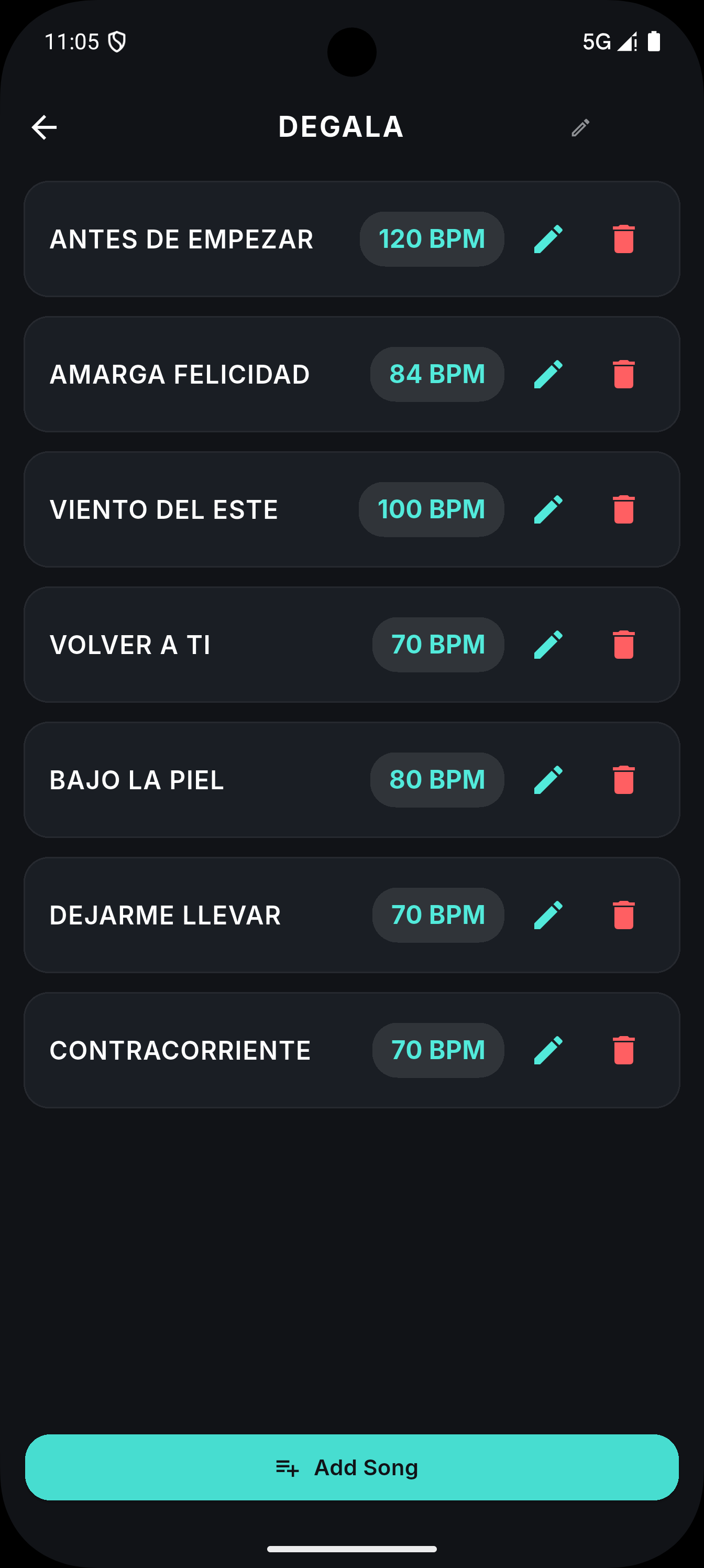
Task: Select the 84 BPM pill on AMARGA FELICIDAD
Action: (x=437, y=374)
